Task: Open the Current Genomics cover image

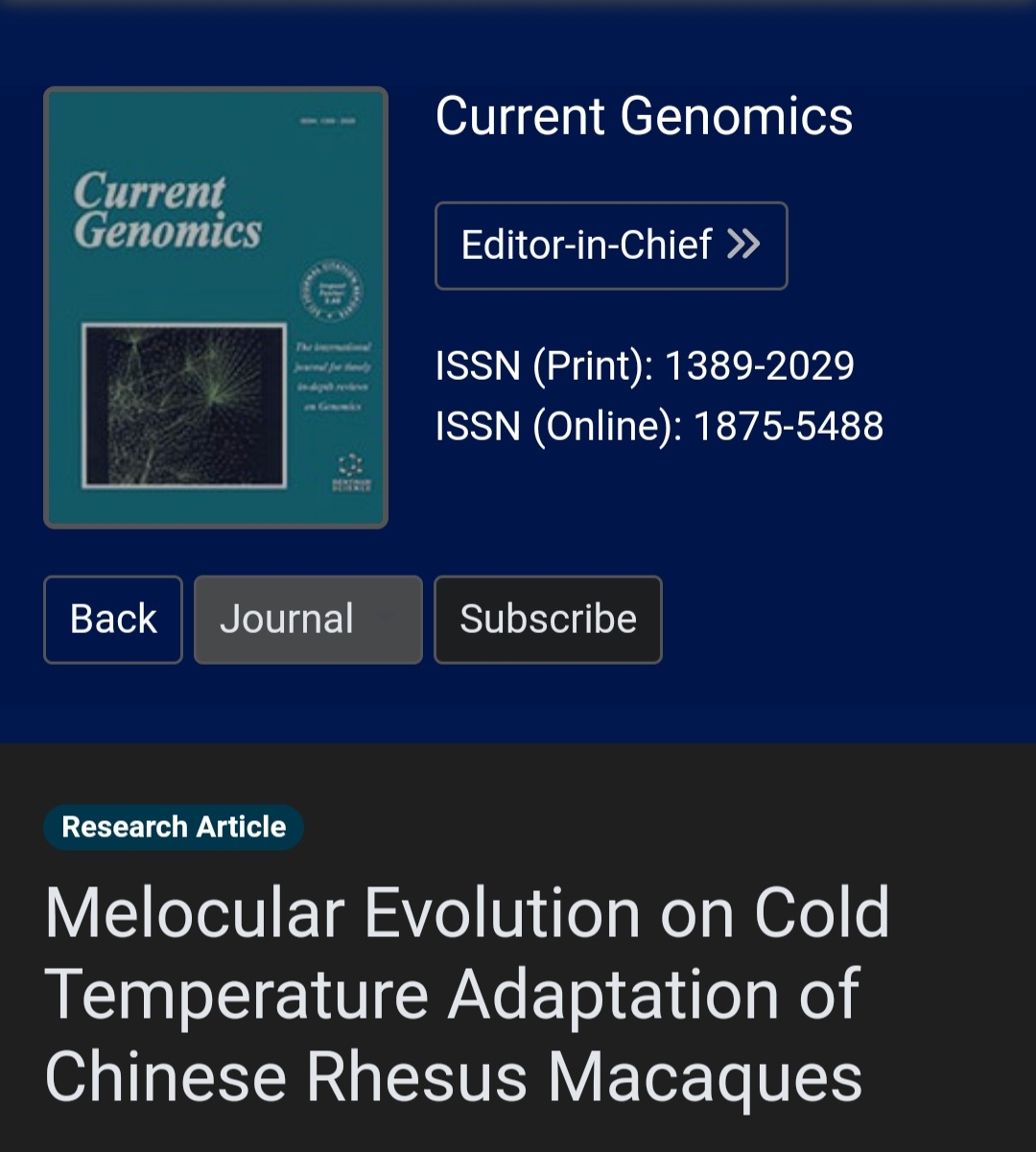Action: 216,308
